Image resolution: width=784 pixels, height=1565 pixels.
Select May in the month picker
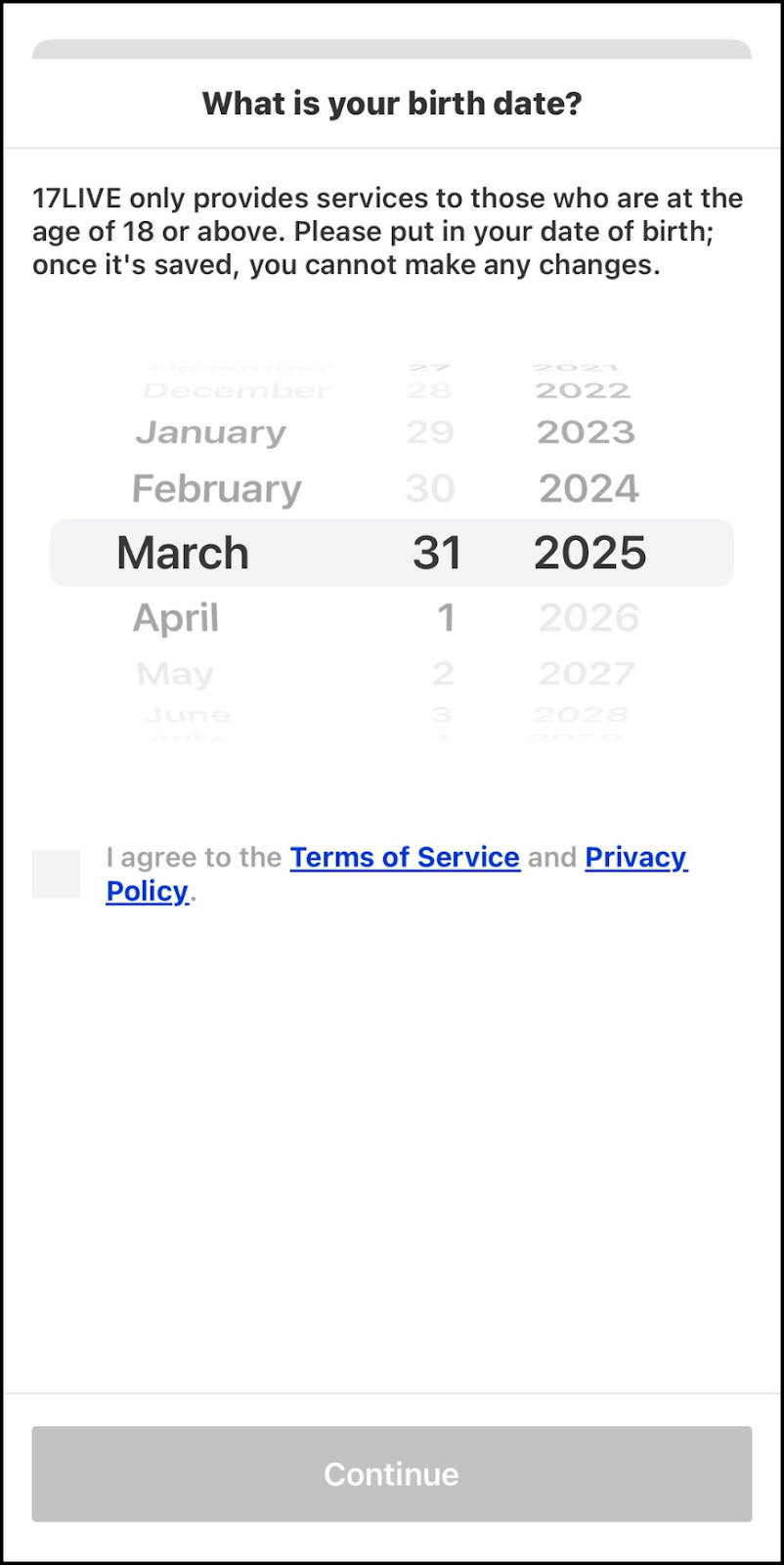click(175, 673)
